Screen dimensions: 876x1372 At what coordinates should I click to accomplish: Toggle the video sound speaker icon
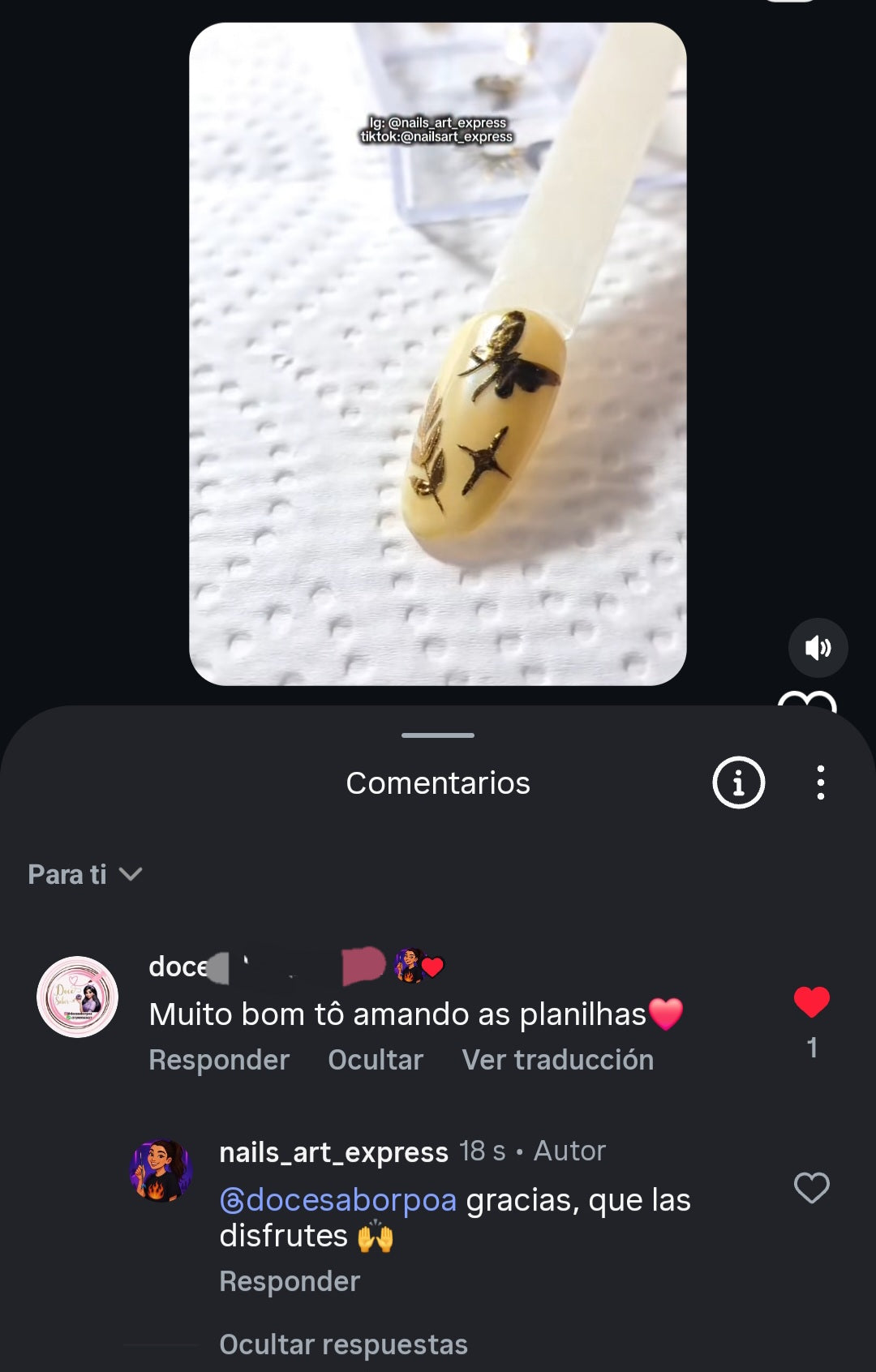(818, 648)
